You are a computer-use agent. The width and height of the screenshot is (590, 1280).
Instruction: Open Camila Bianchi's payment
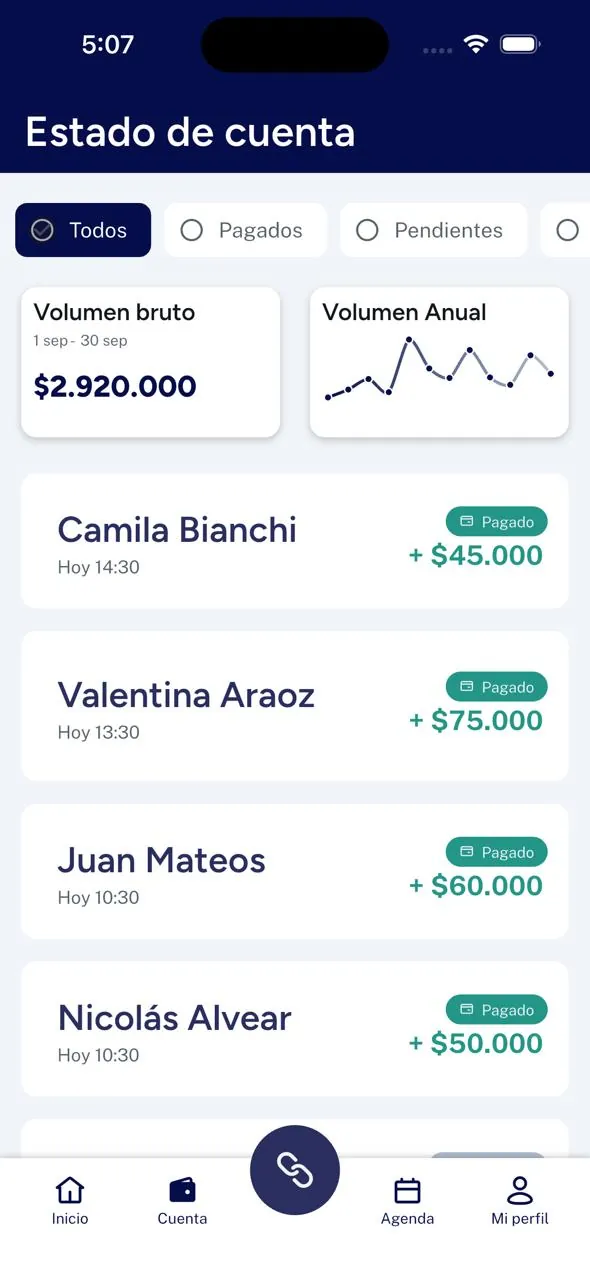(x=295, y=541)
